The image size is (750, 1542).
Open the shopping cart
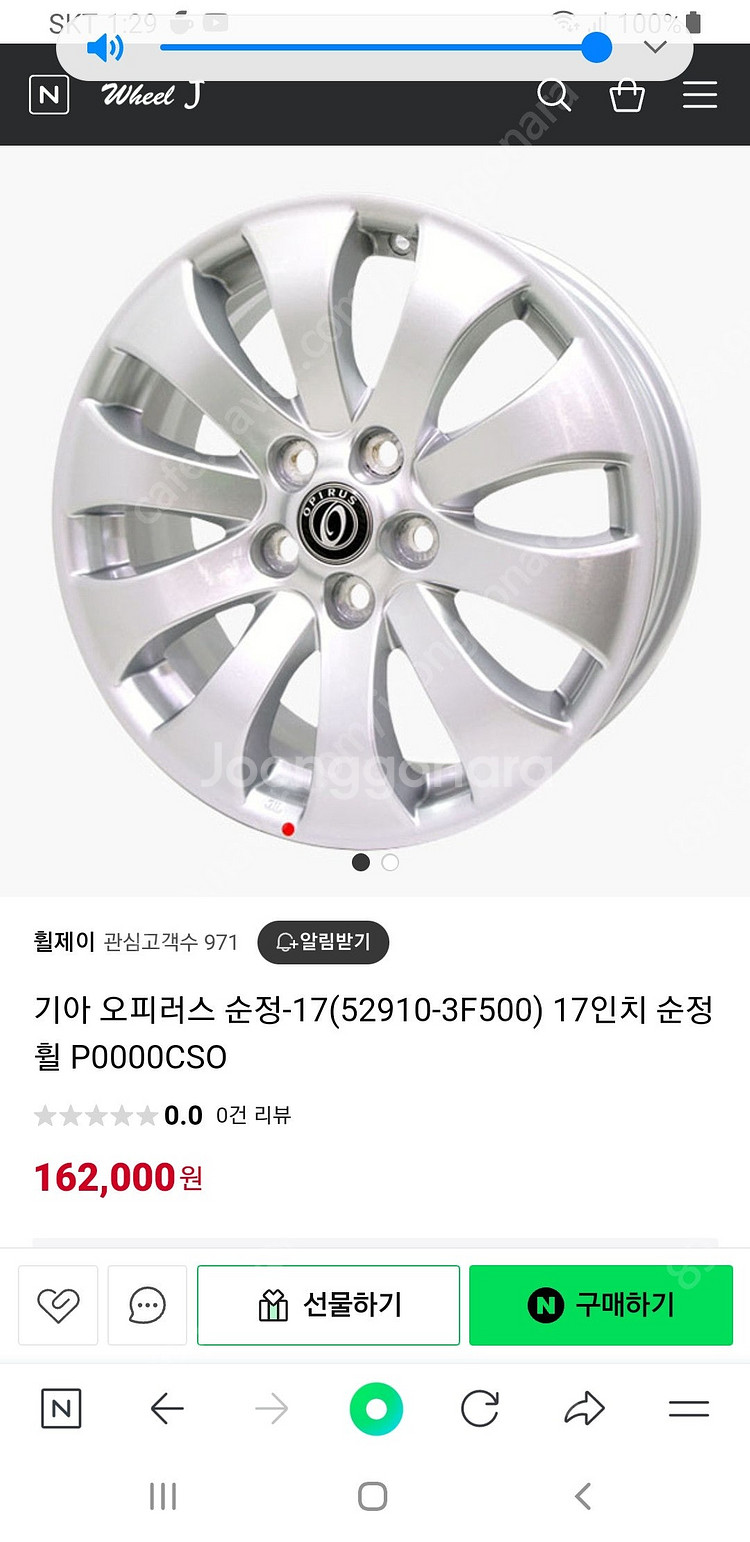[627, 95]
